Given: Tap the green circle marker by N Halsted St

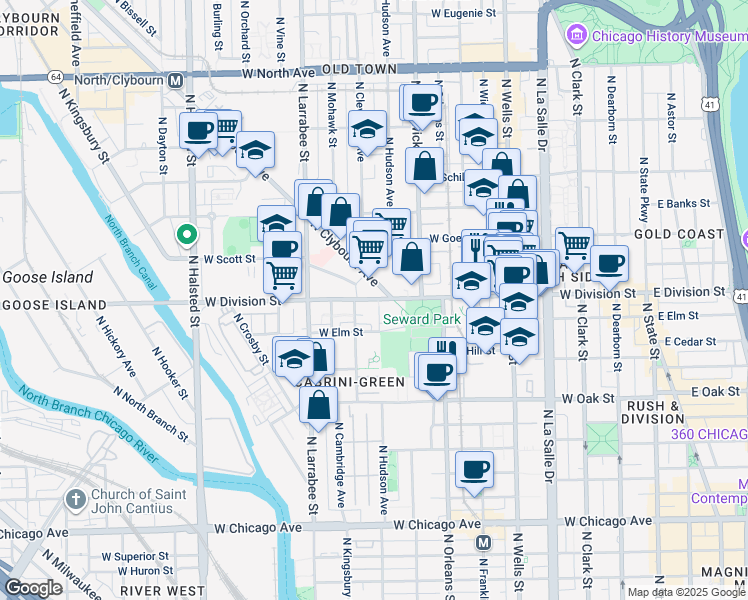Looking at the screenshot, I should pos(185,235).
